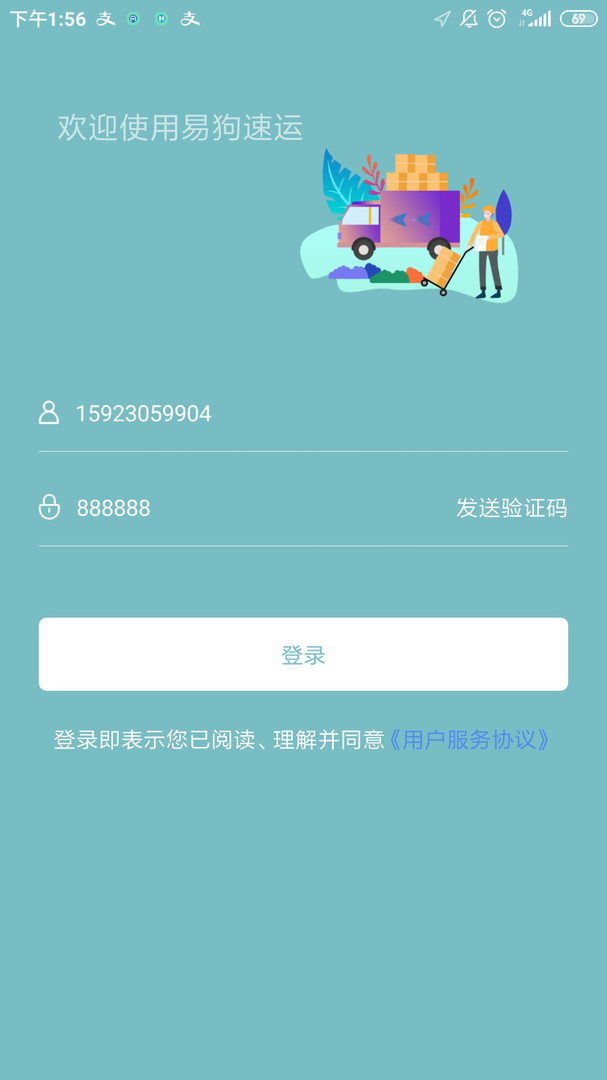The height and width of the screenshot is (1080, 607).
Task: Tap the verification code field showing 888888
Action: pos(250,508)
